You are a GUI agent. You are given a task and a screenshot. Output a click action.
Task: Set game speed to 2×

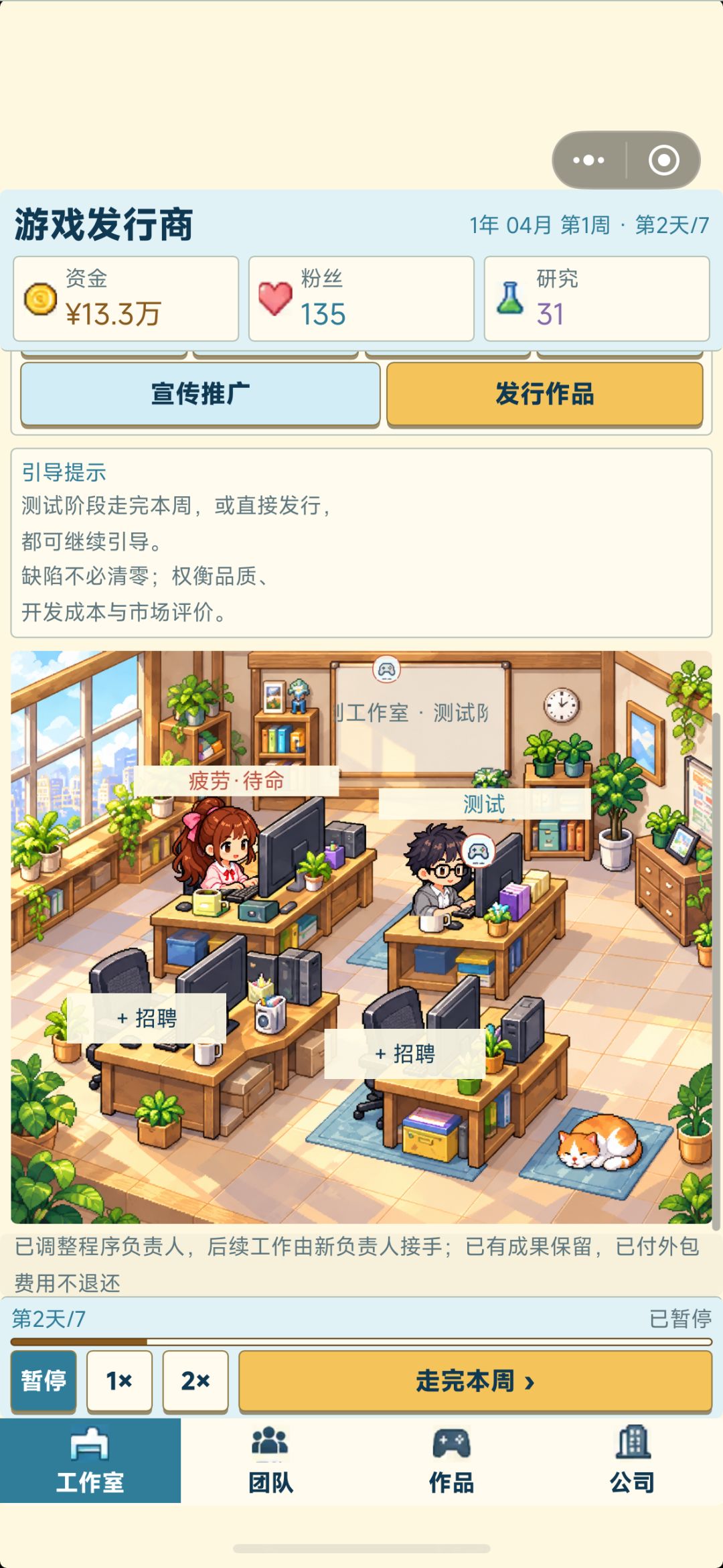tap(195, 1381)
